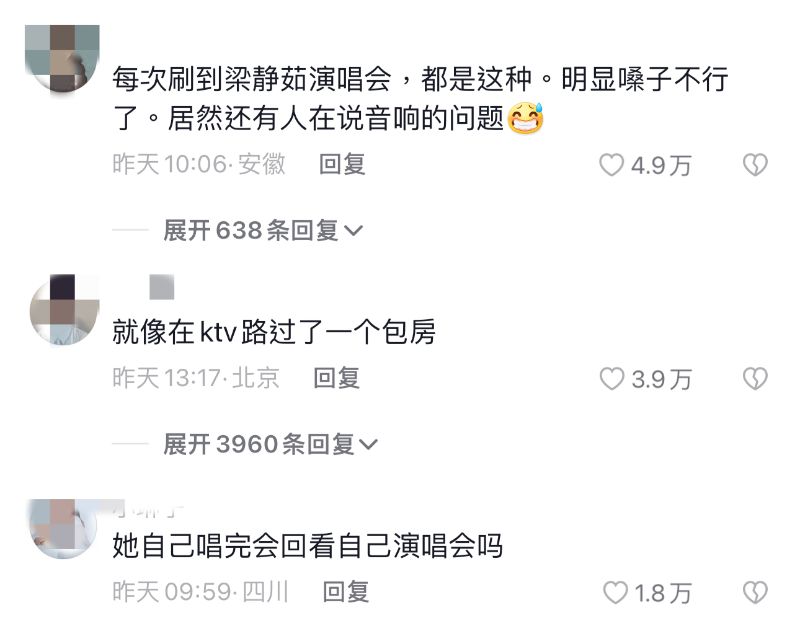This screenshot has width=800, height=631.
Task: Expand the 638 replies
Action: pyautogui.click(x=263, y=231)
